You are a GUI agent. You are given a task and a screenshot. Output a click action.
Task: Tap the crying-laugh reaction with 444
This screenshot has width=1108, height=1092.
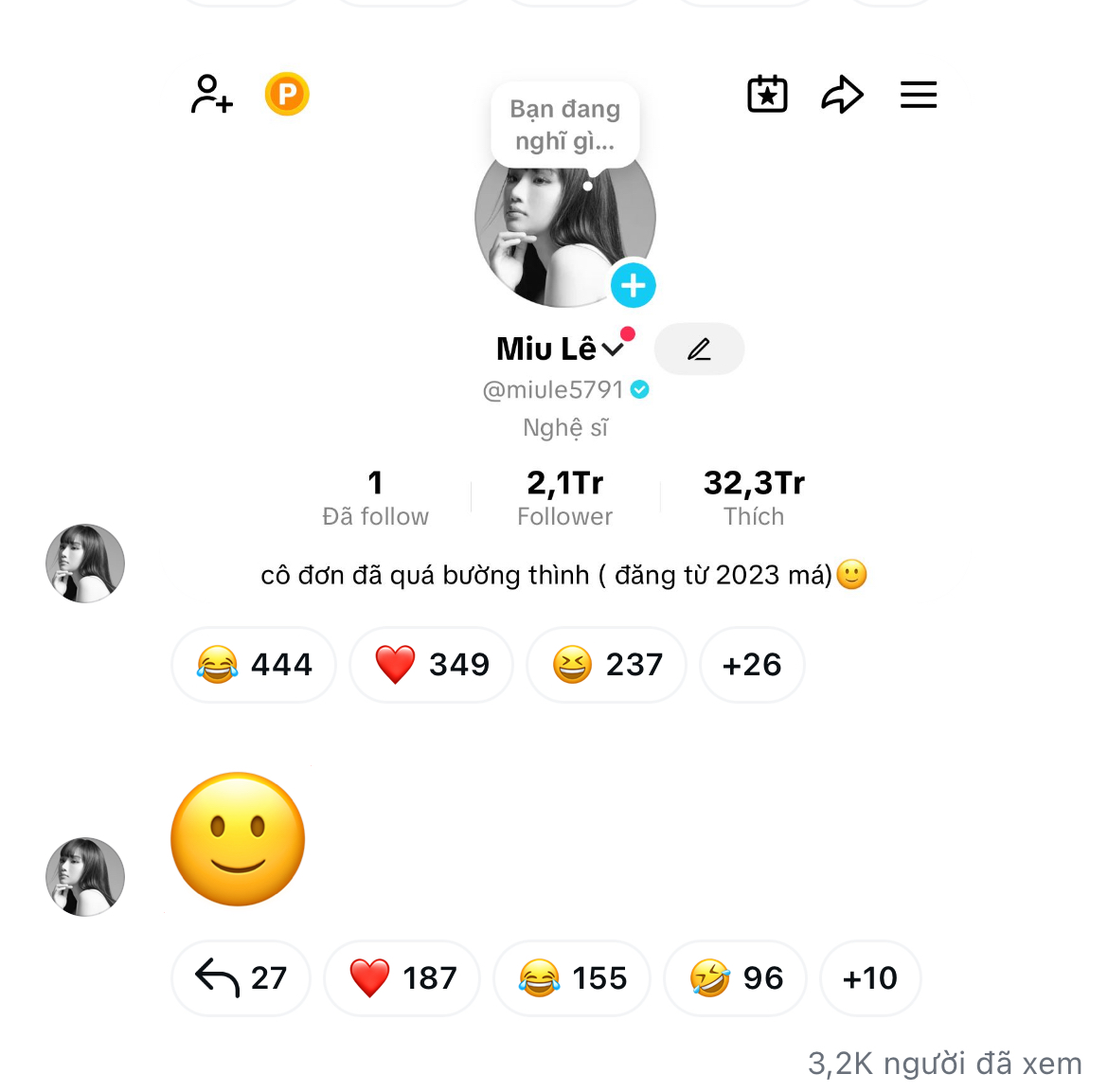click(254, 665)
